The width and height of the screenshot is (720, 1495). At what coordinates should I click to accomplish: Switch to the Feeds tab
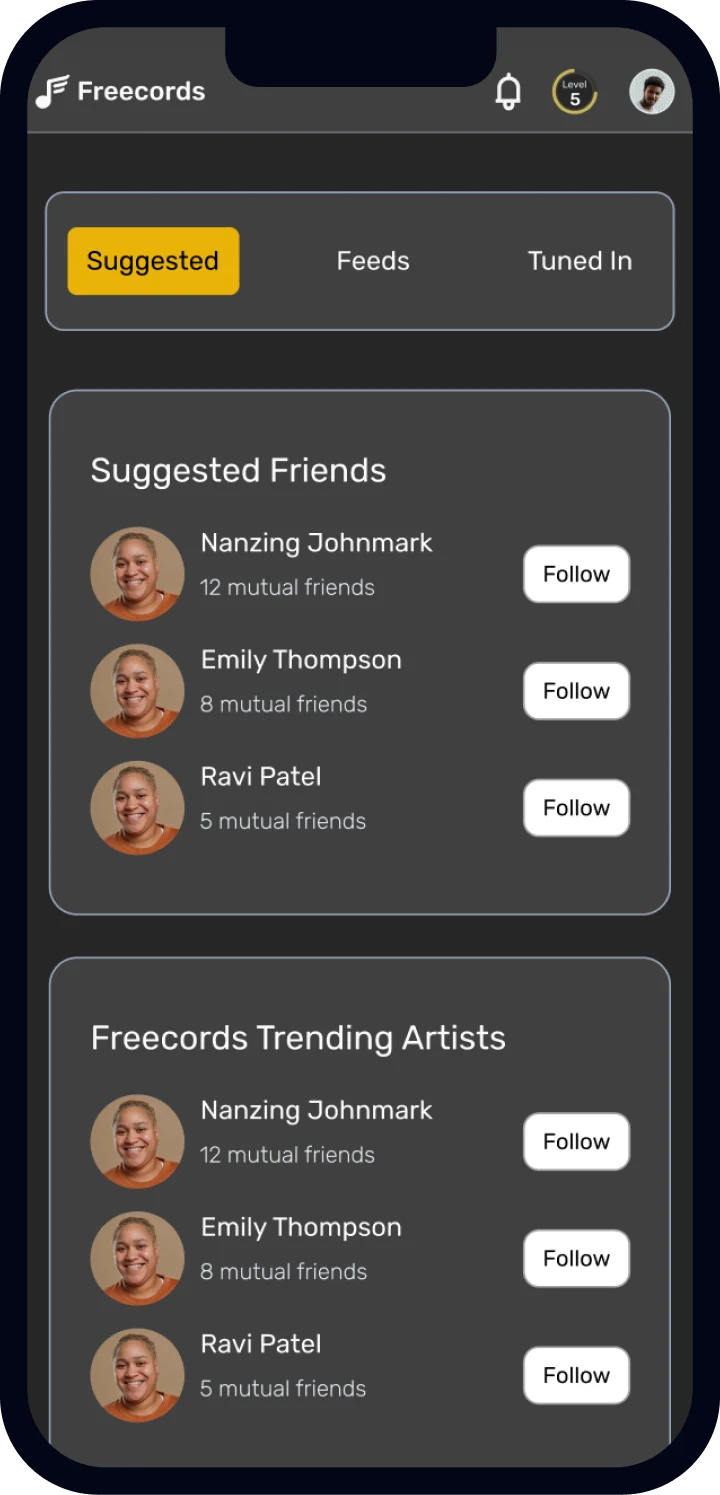click(x=373, y=261)
